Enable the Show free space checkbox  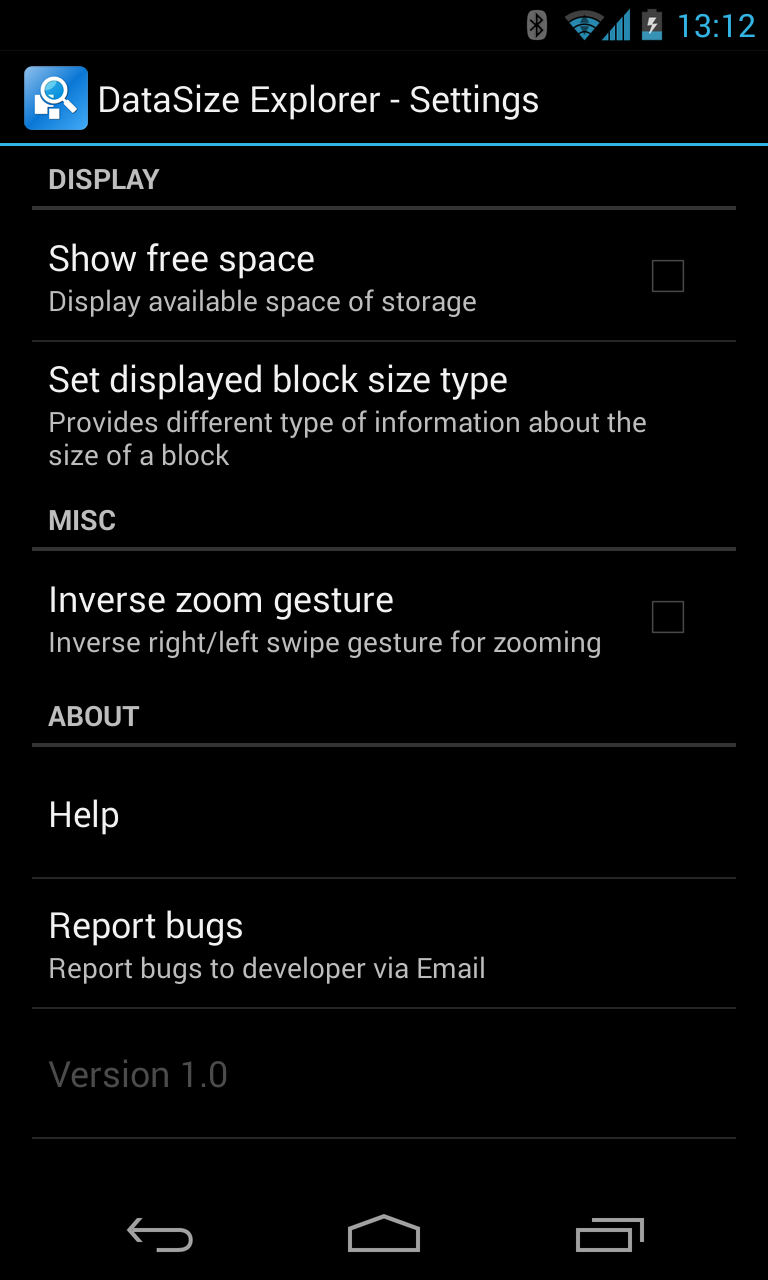coord(667,276)
